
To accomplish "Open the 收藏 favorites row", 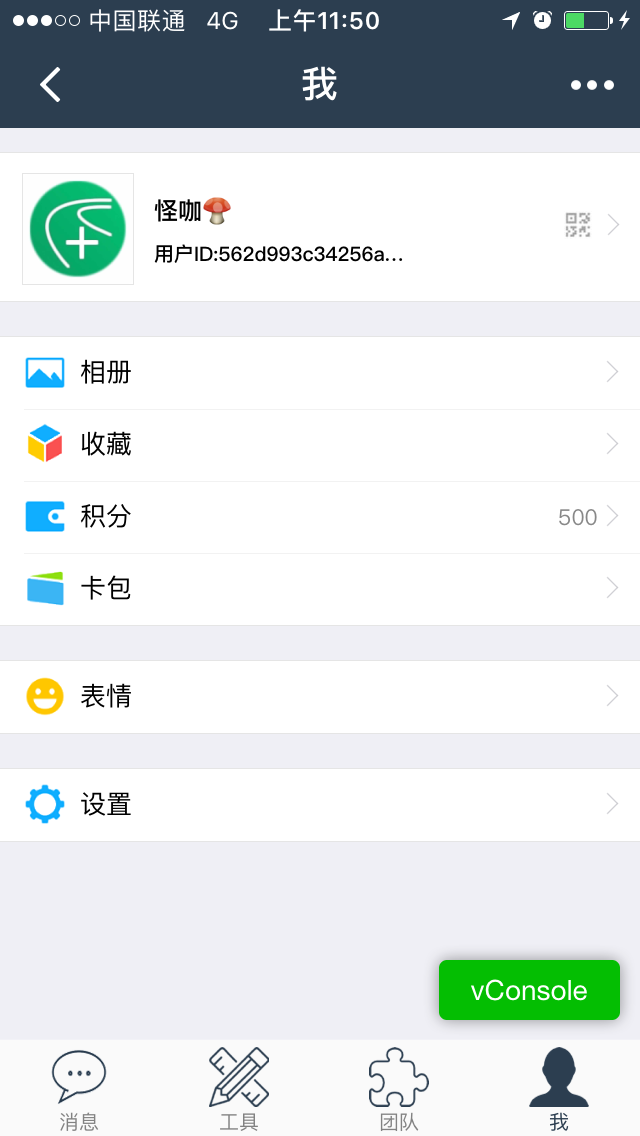I will point(320,445).
